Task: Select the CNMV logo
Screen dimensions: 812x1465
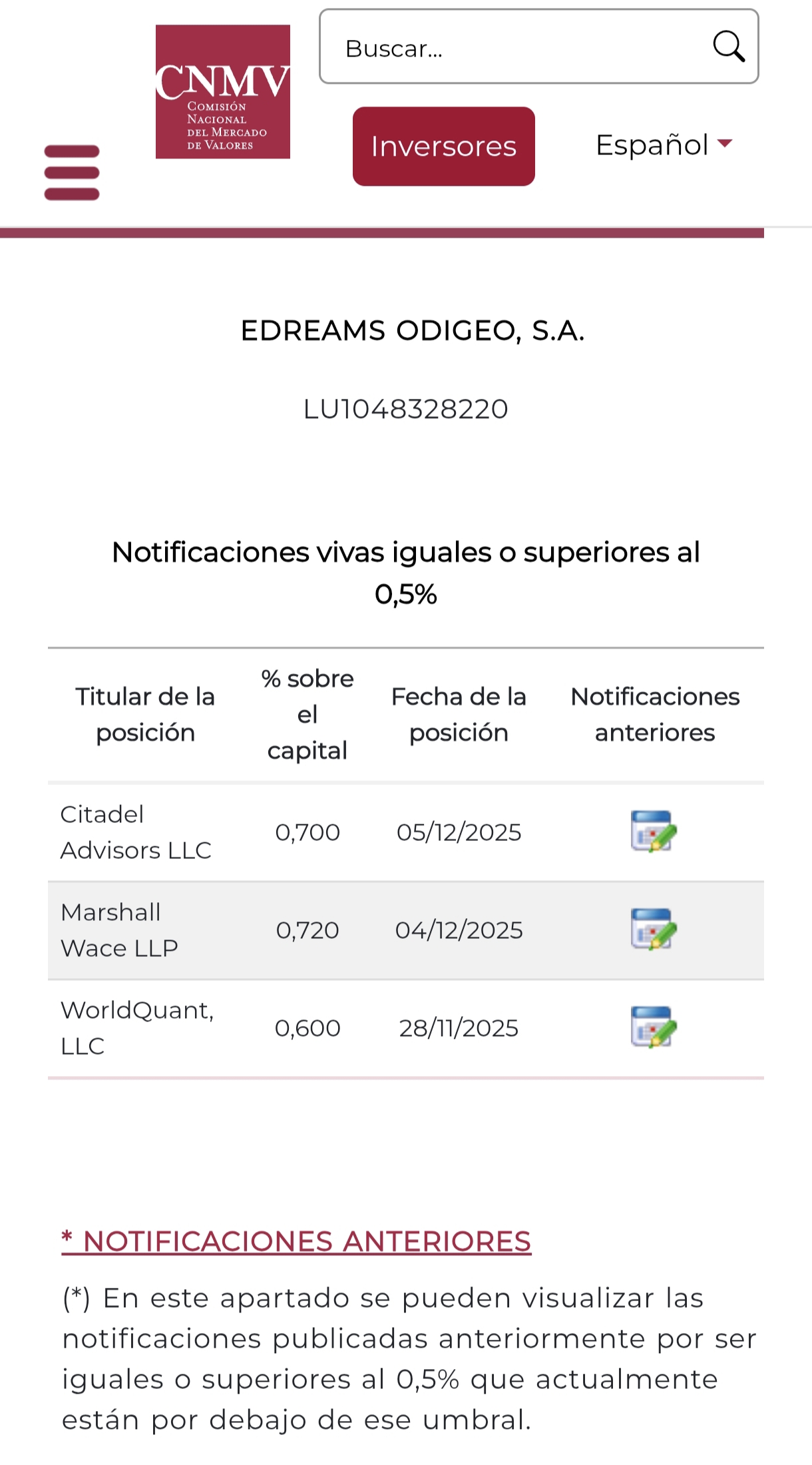Action: tap(223, 91)
